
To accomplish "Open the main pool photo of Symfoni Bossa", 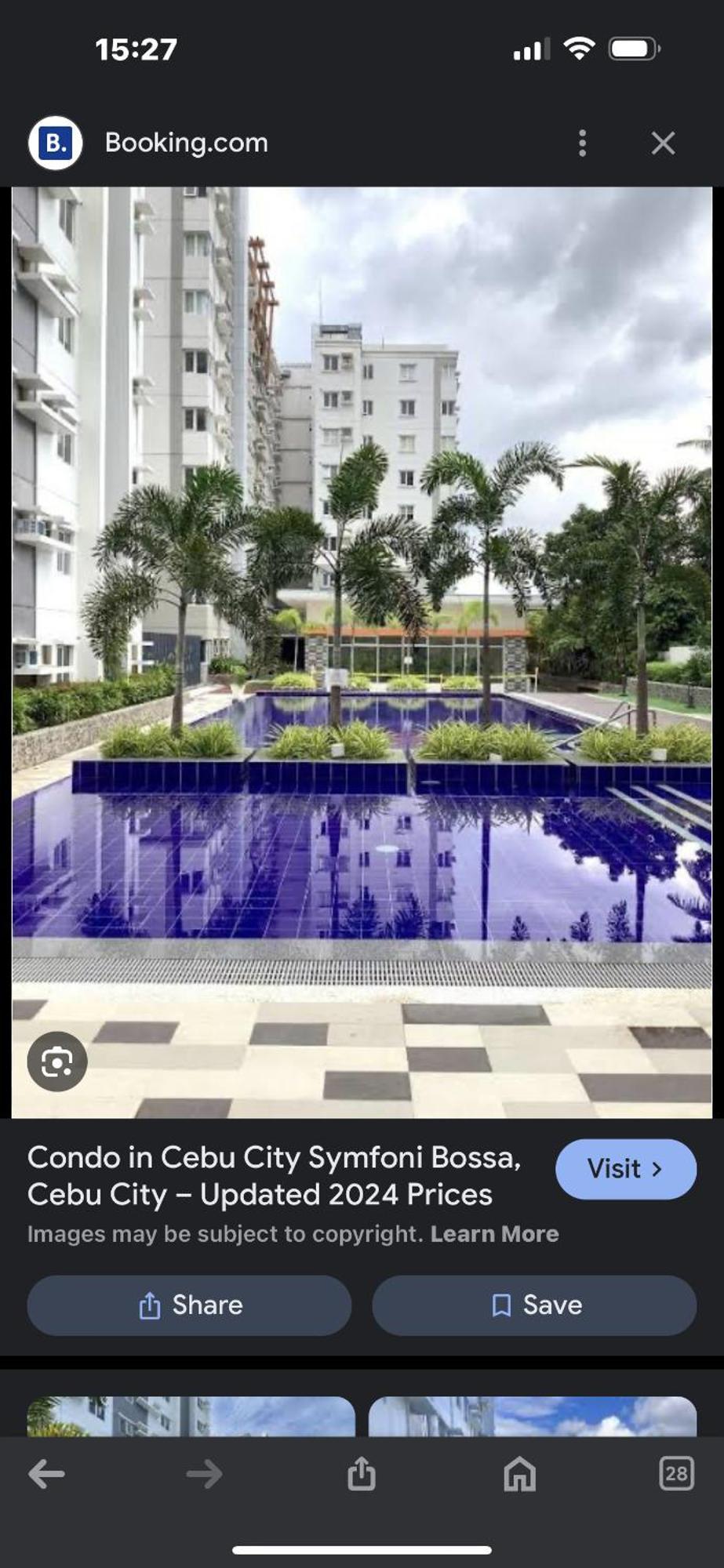I will 362,651.
